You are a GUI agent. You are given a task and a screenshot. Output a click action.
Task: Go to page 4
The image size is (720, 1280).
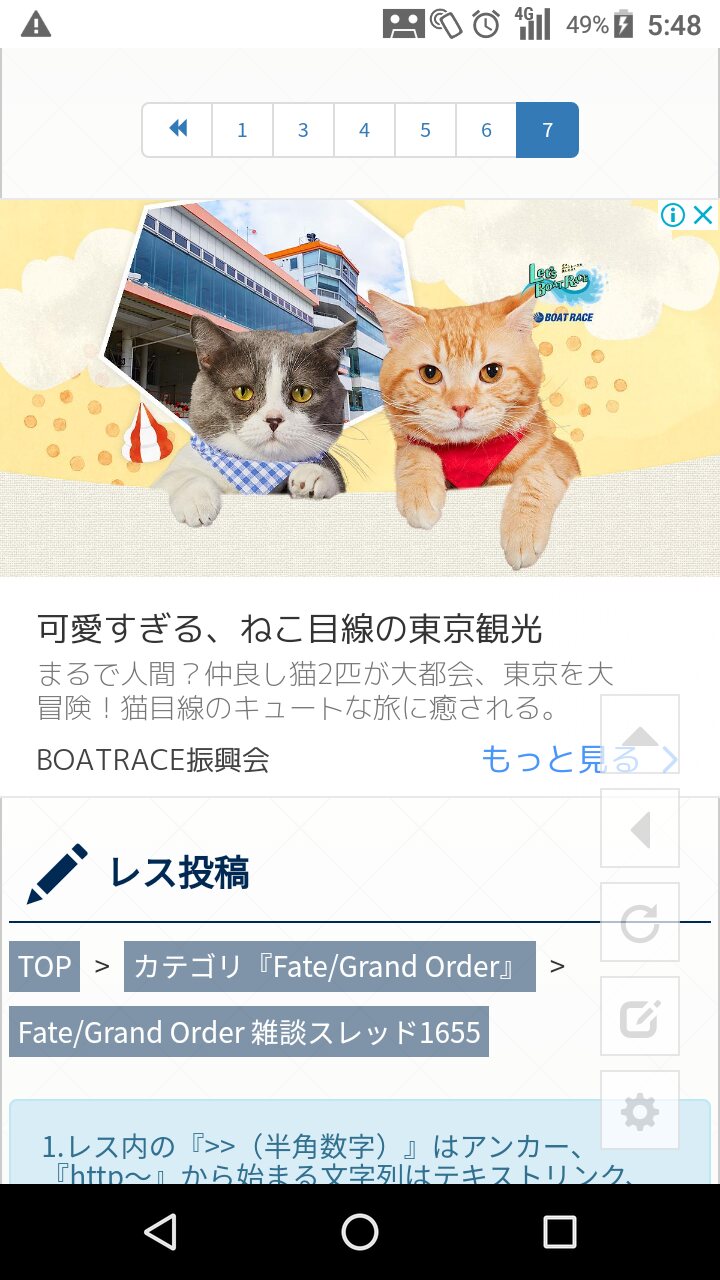tap(364, 130)
